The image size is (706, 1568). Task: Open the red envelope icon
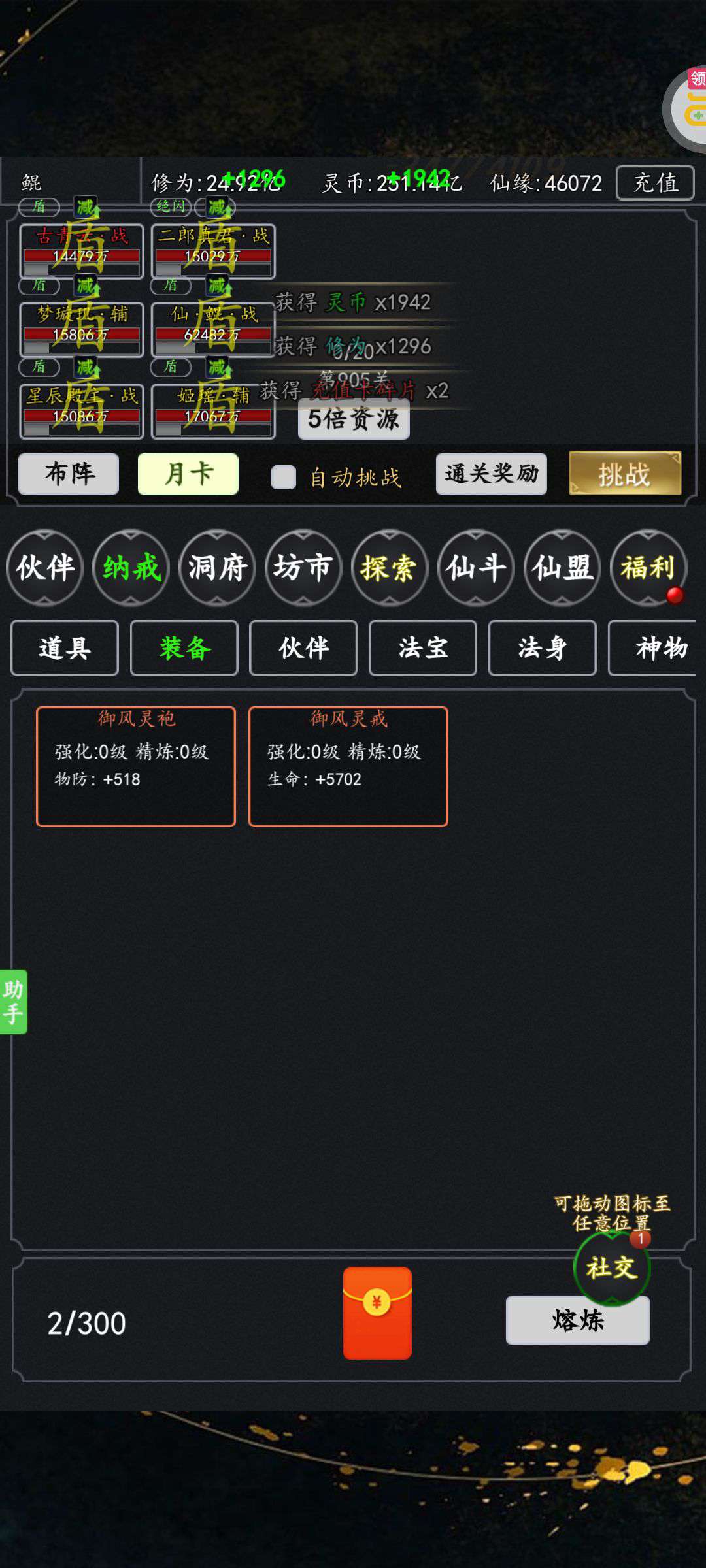pyautogui.click(x=377, y=1313)
